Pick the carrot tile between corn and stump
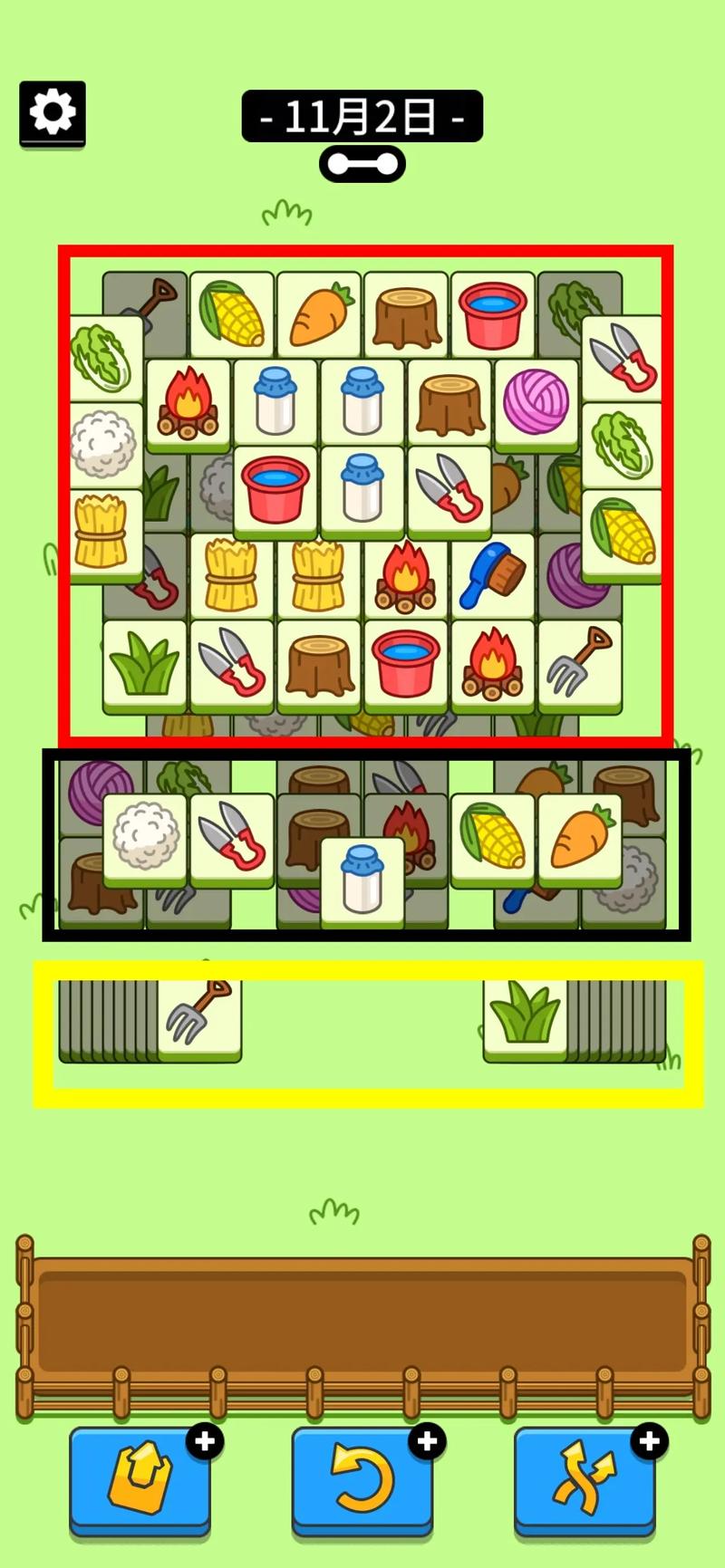 (x=319, y=314)
